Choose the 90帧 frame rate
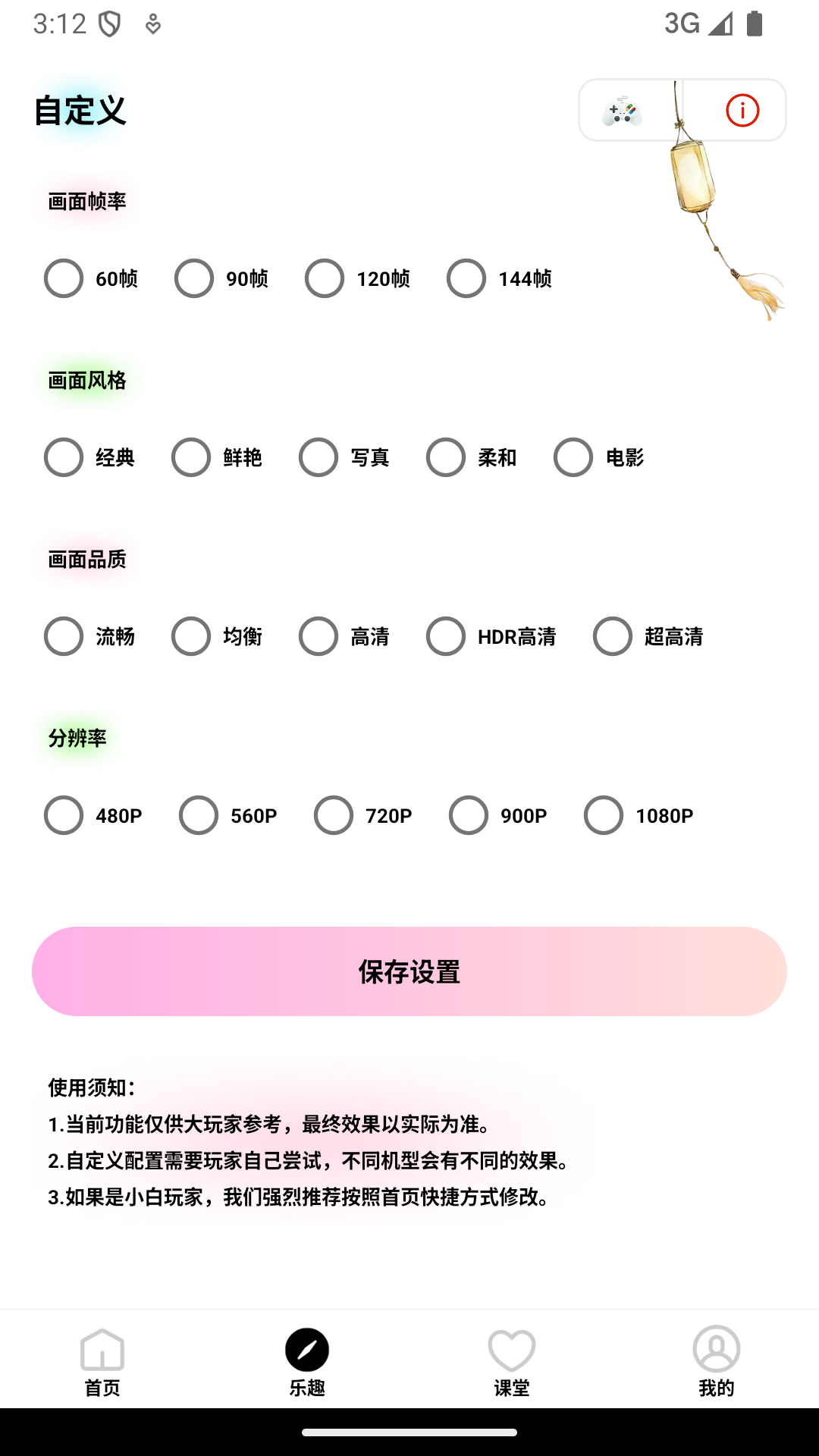The height and width of the screenshot is (1456, 819). [x=221, y=278]
